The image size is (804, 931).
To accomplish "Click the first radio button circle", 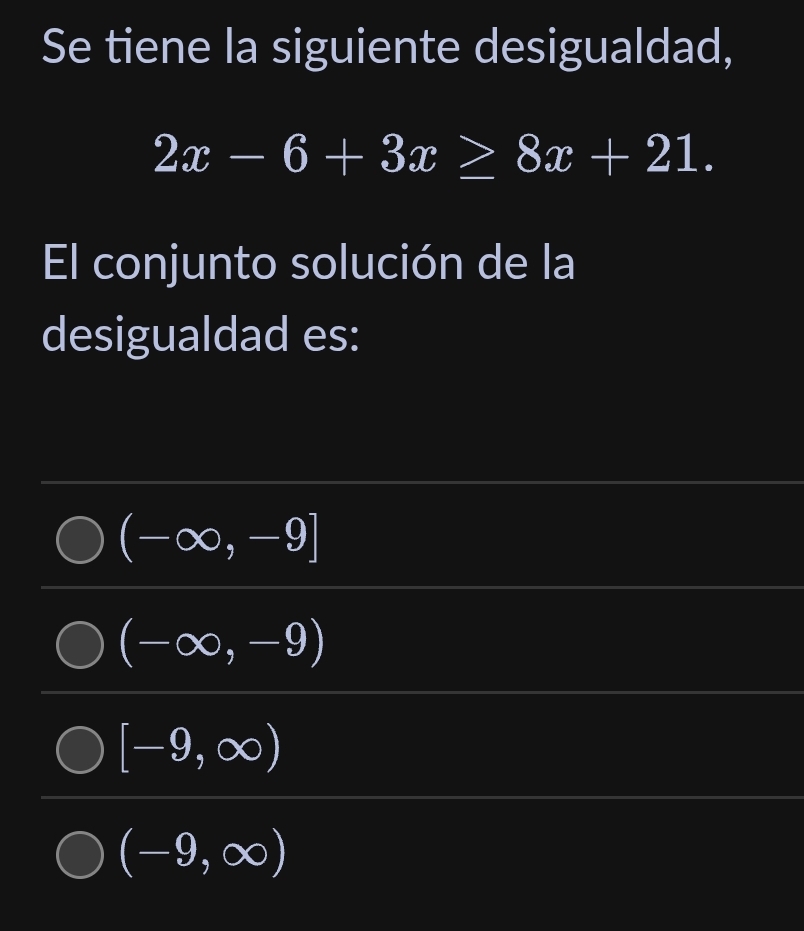I will click(76, 541).
